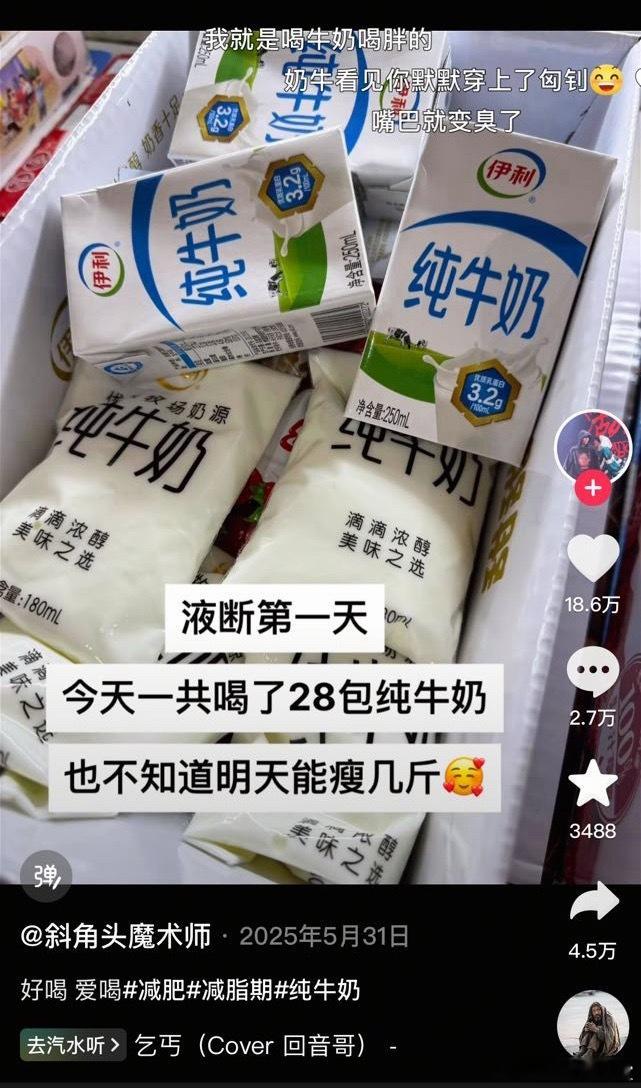Follow creator with red plus button
The image size is (641, 1088).
pyautogui.click(x=593, y=488)
